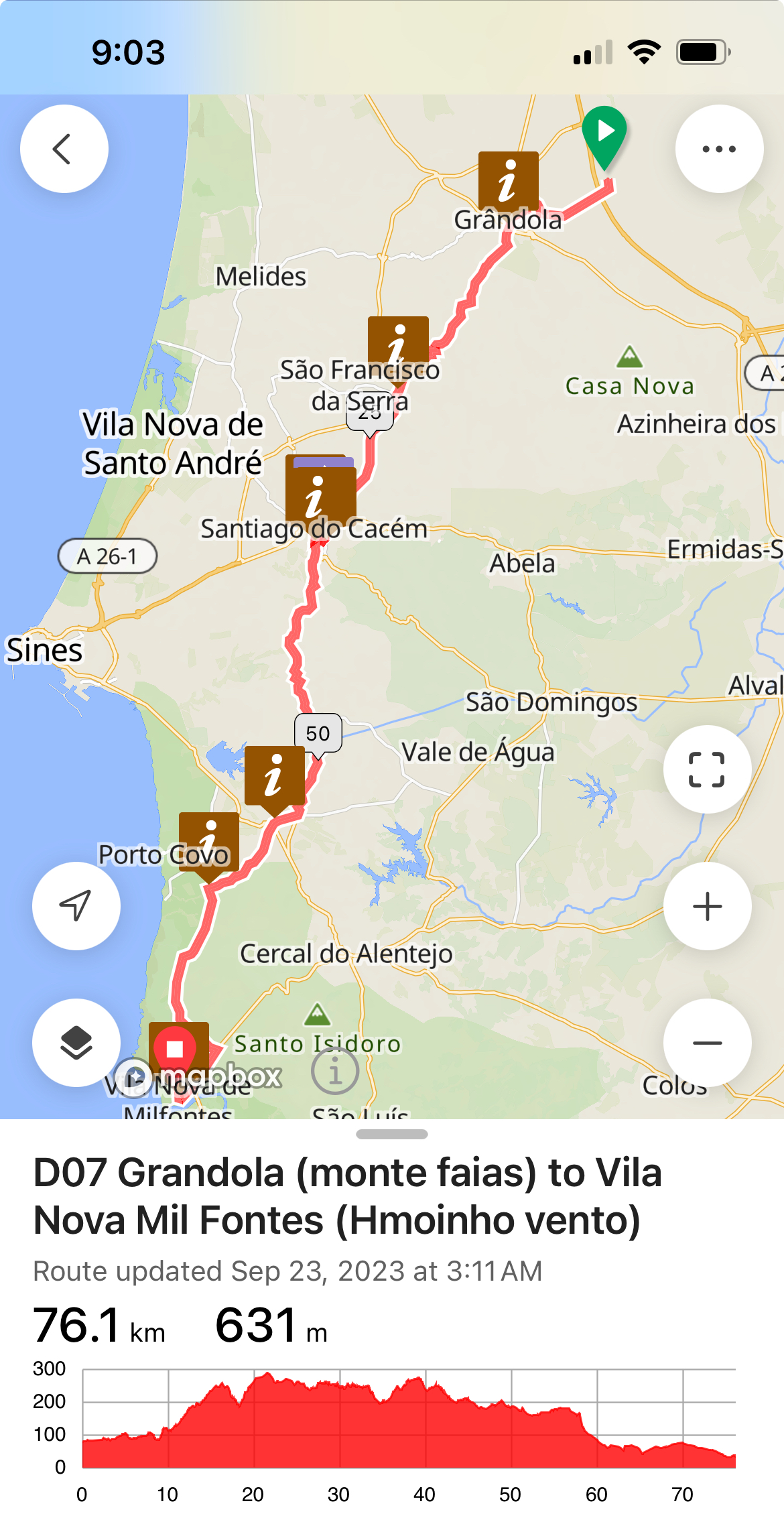Screen dimensions: 784x1530
Task: Zoom in on the map
Action: click(707, 906)
